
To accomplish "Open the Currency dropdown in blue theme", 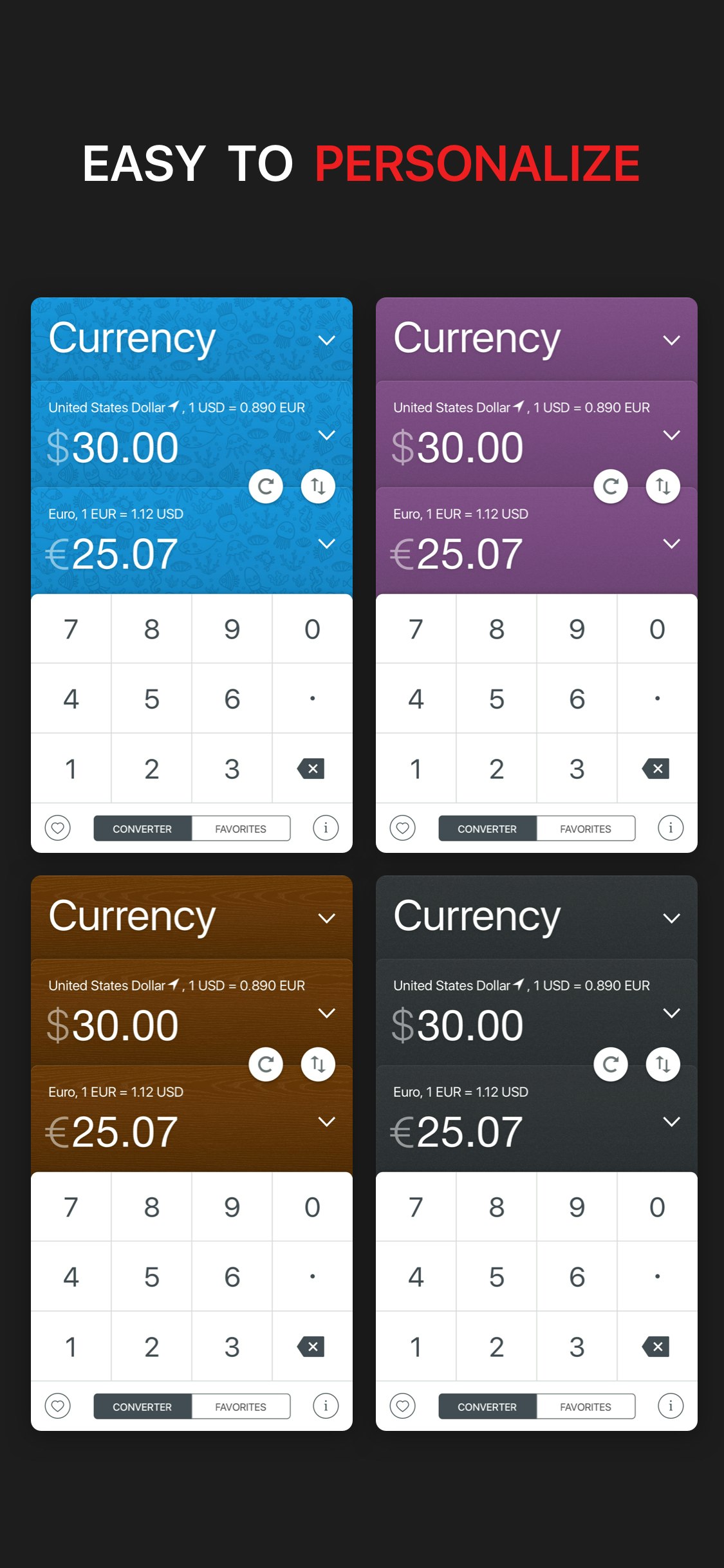I will 327,339.
